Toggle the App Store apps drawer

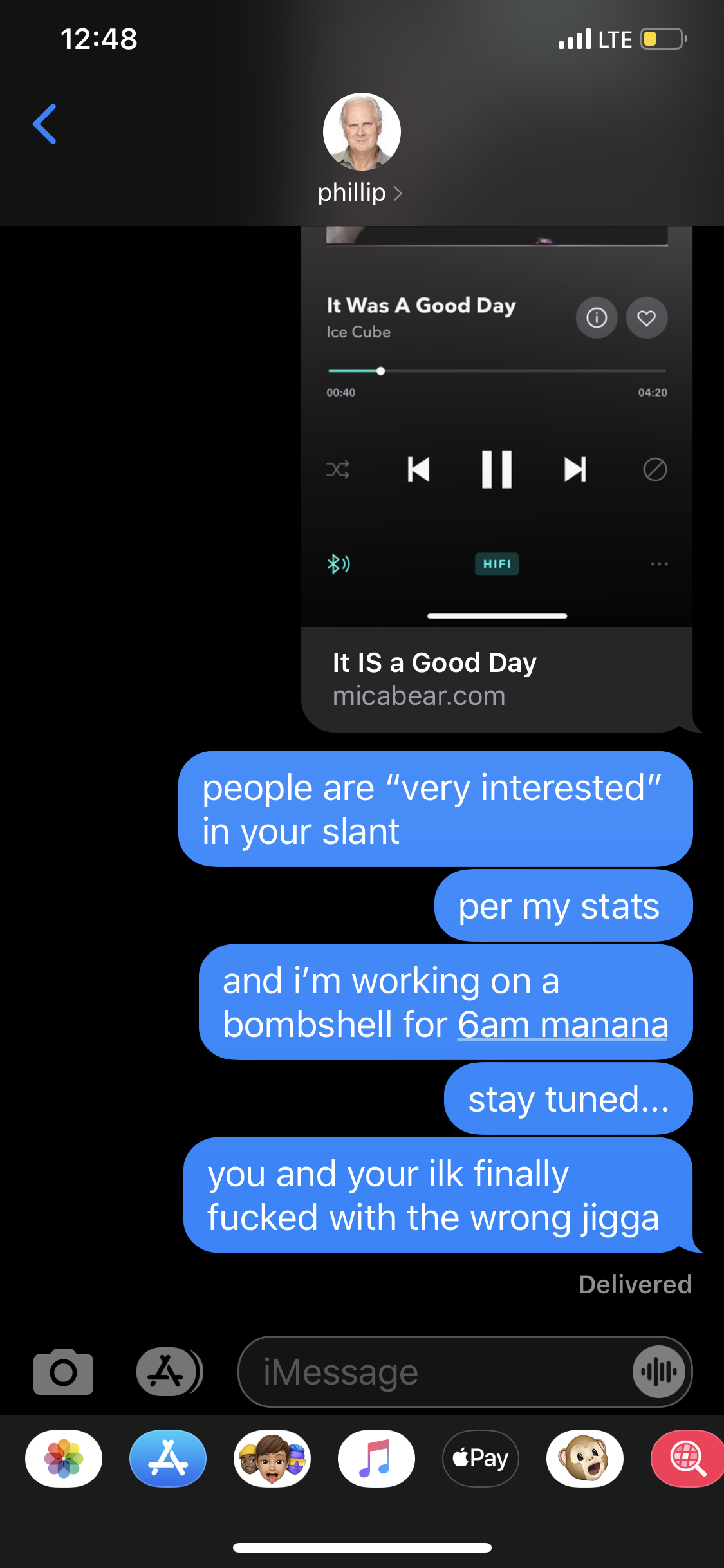pos(168,1371)
